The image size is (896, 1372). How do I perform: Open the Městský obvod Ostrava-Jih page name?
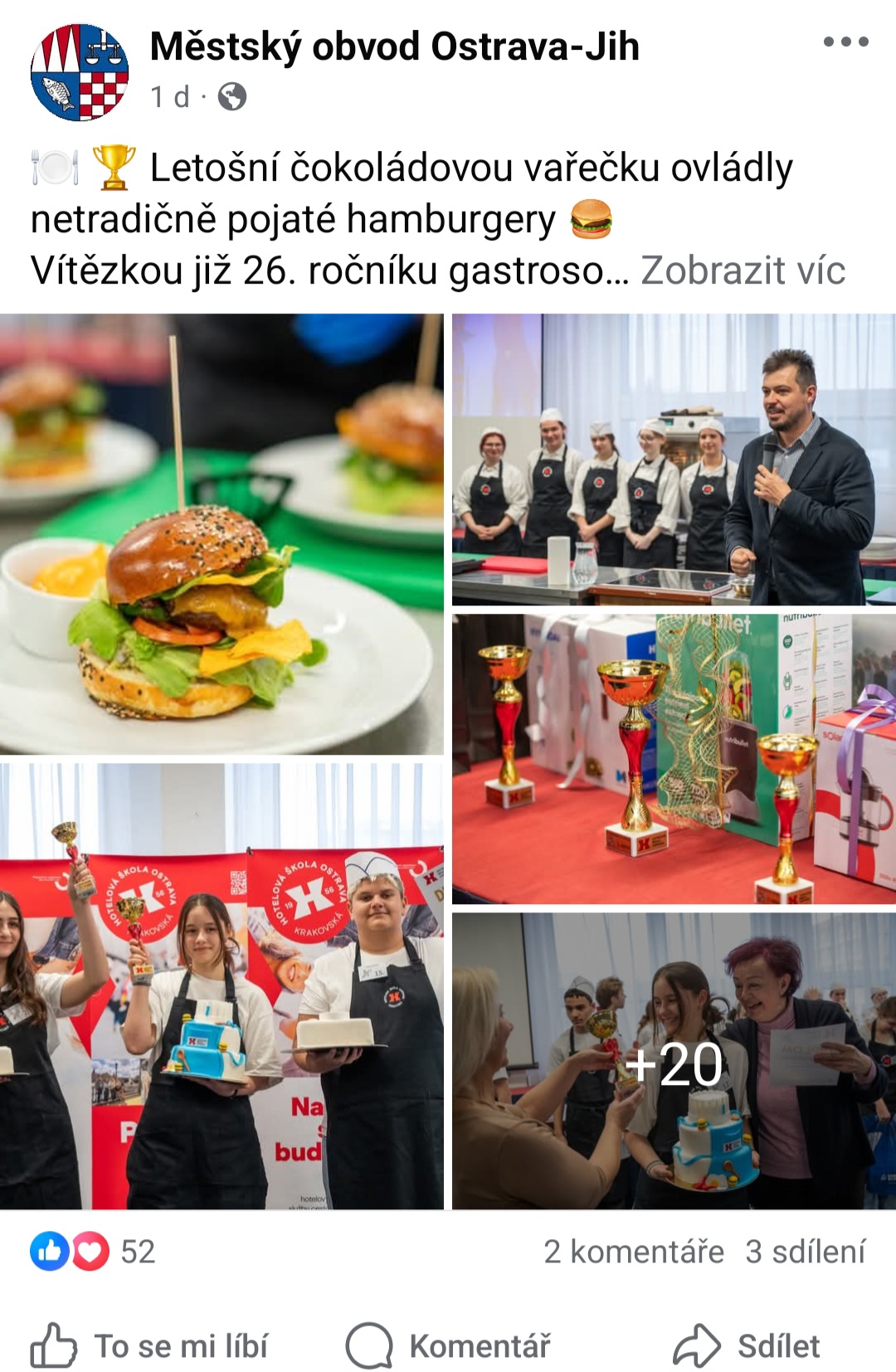(x=394, y=46)
